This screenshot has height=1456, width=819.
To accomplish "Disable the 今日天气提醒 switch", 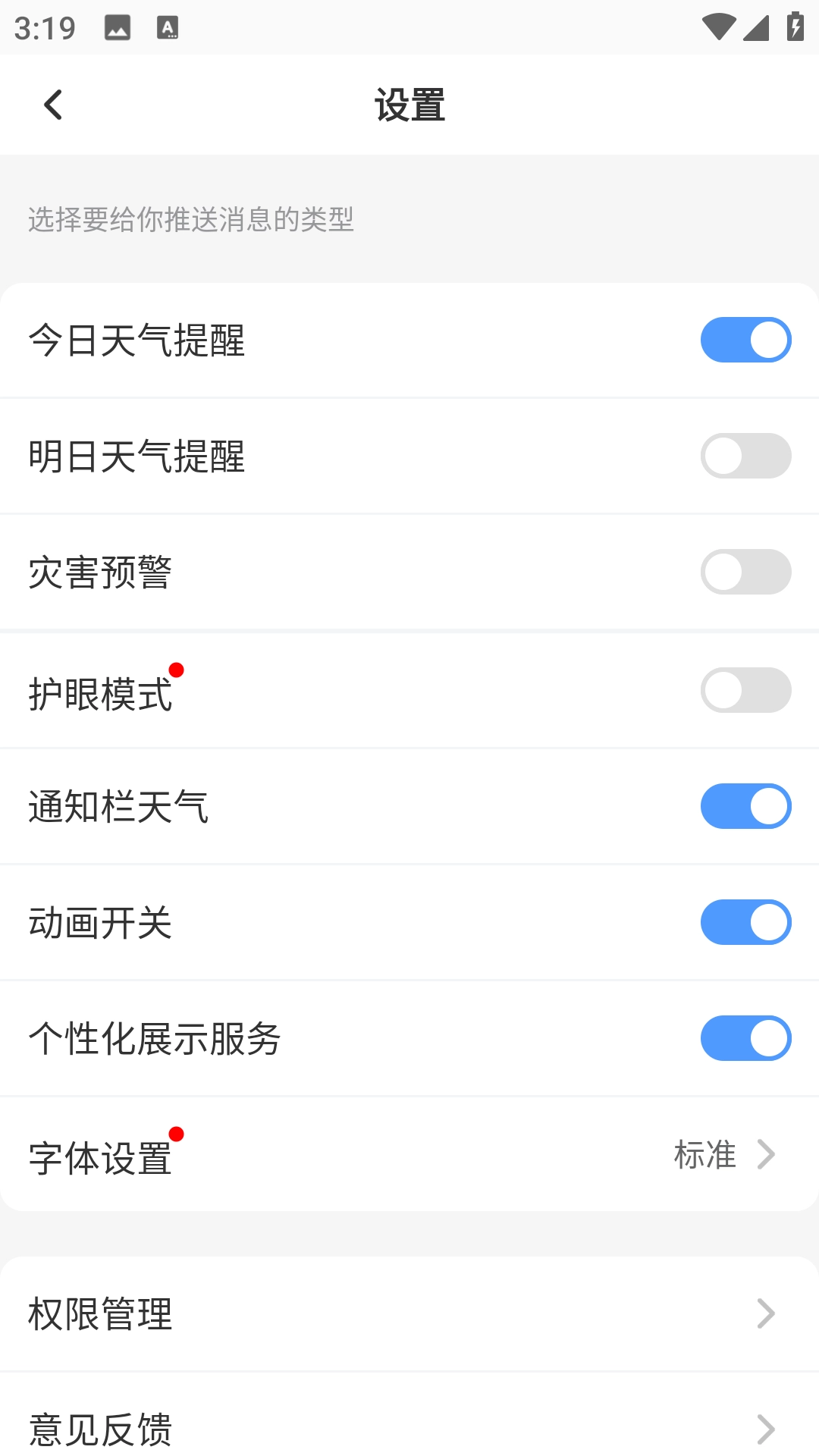I will 746,340.
